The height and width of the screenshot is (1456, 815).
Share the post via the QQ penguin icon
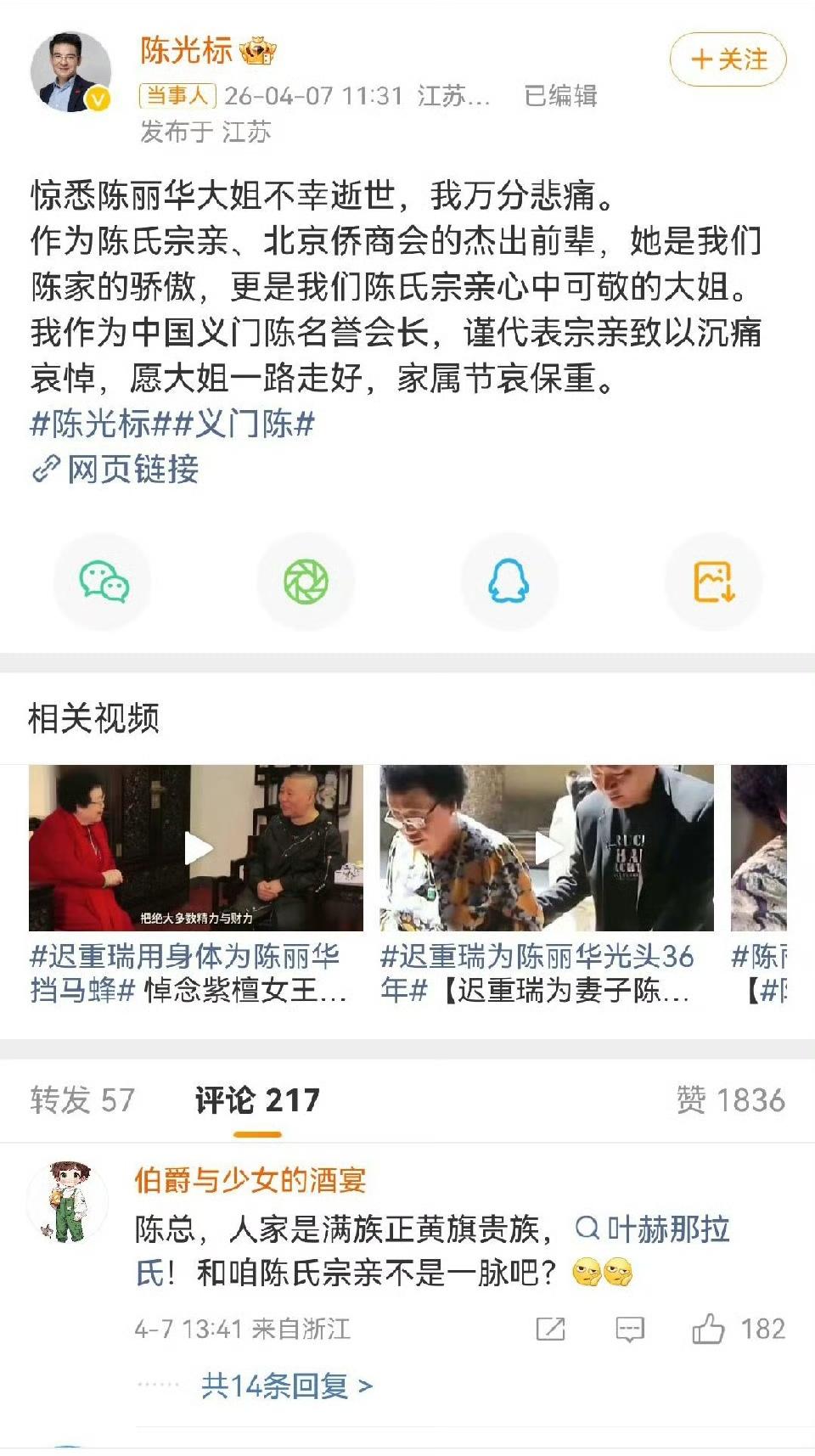coord(510,581)
